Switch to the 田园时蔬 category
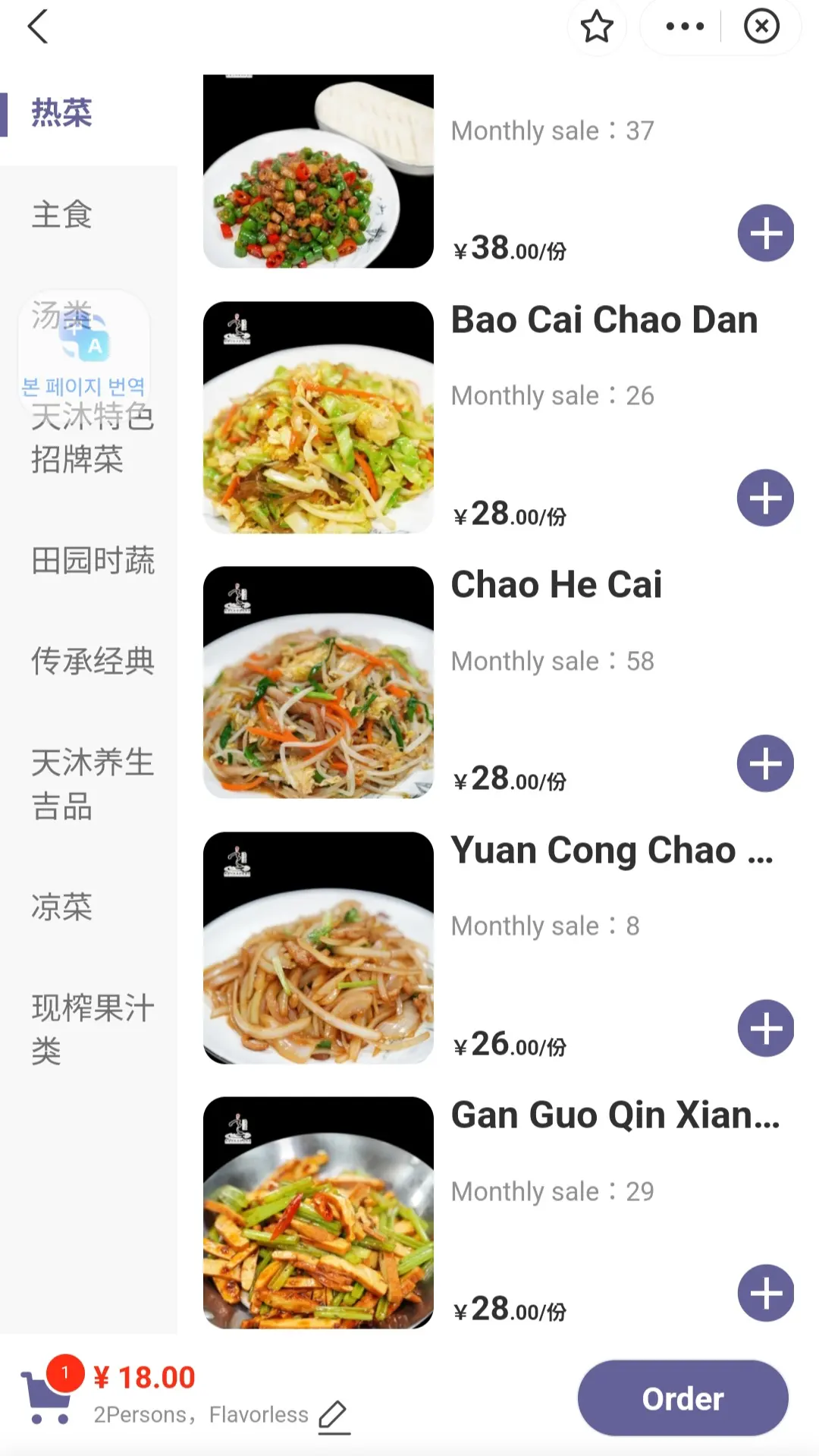The height and width of the screenshot is (1456, 819). 93,561
